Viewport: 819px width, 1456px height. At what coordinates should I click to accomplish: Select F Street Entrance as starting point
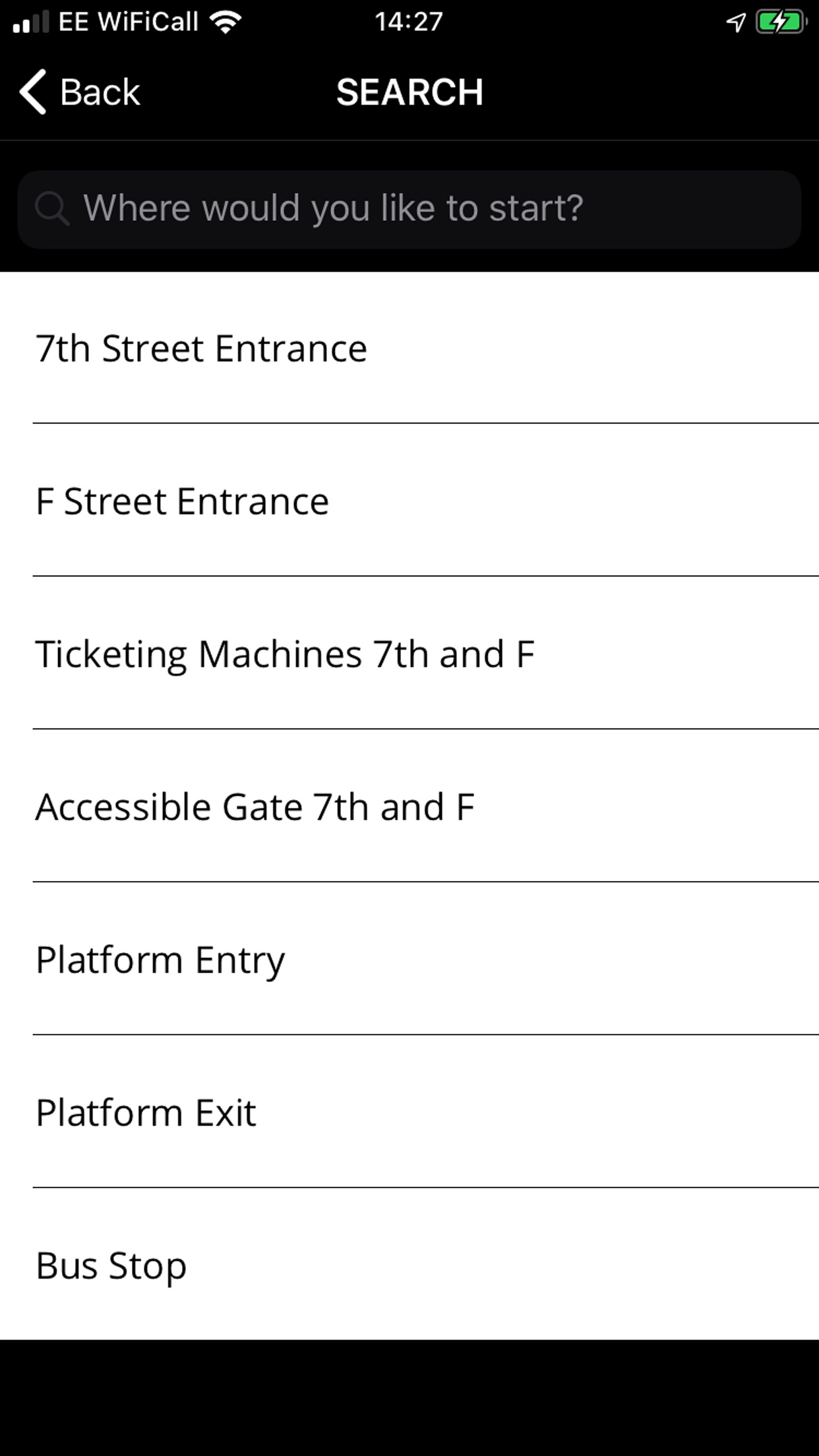183,501
